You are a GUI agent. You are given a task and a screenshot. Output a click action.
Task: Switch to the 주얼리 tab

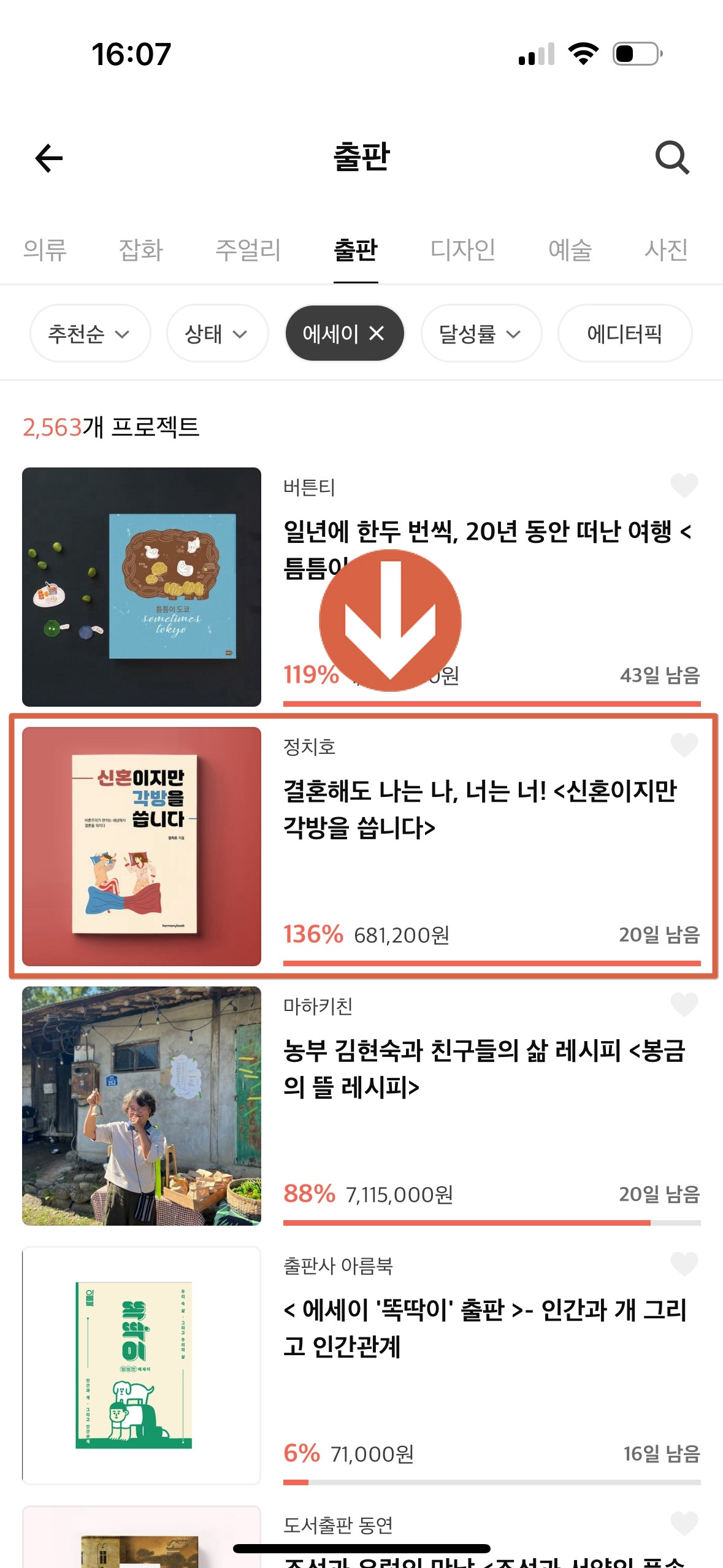coord(248,250)
